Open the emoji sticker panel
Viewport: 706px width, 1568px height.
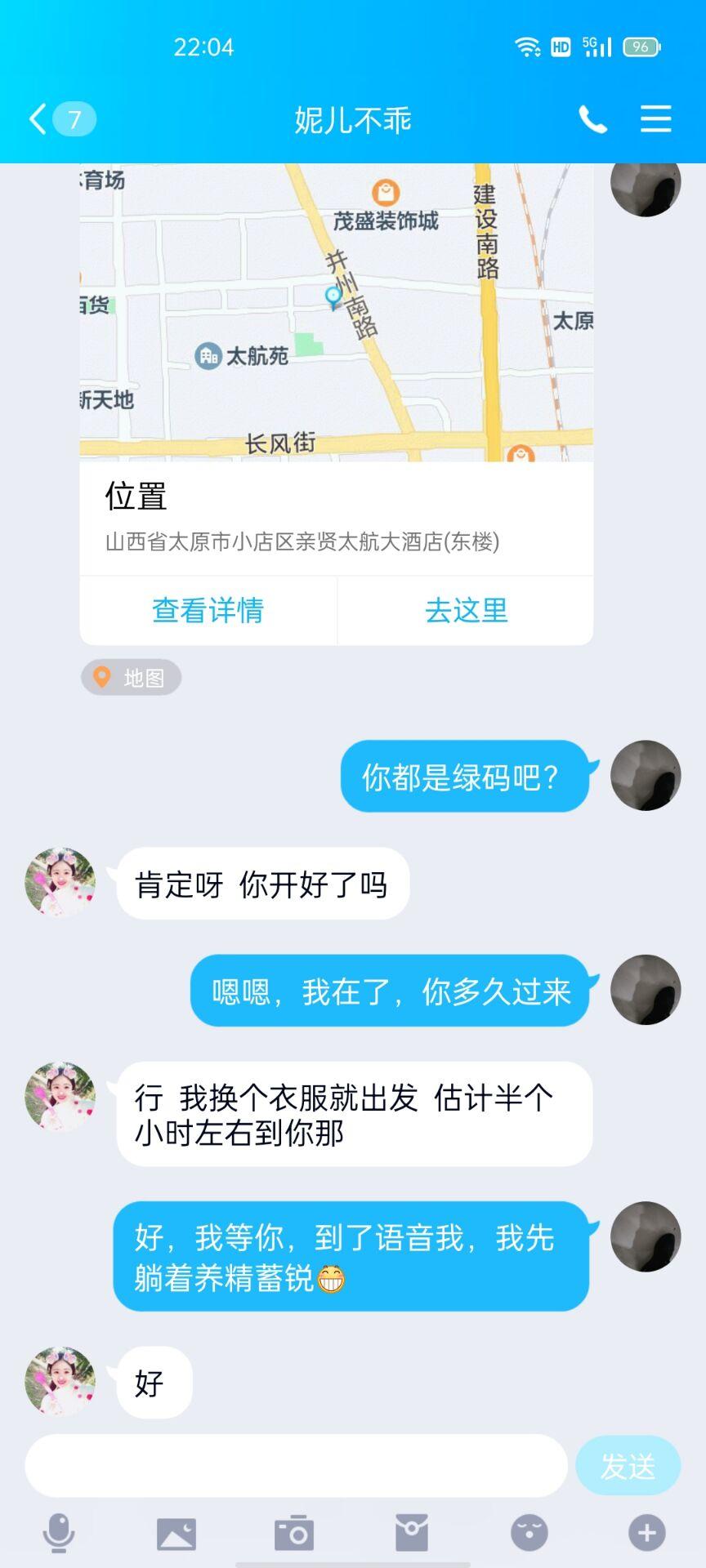point(529,1533)
